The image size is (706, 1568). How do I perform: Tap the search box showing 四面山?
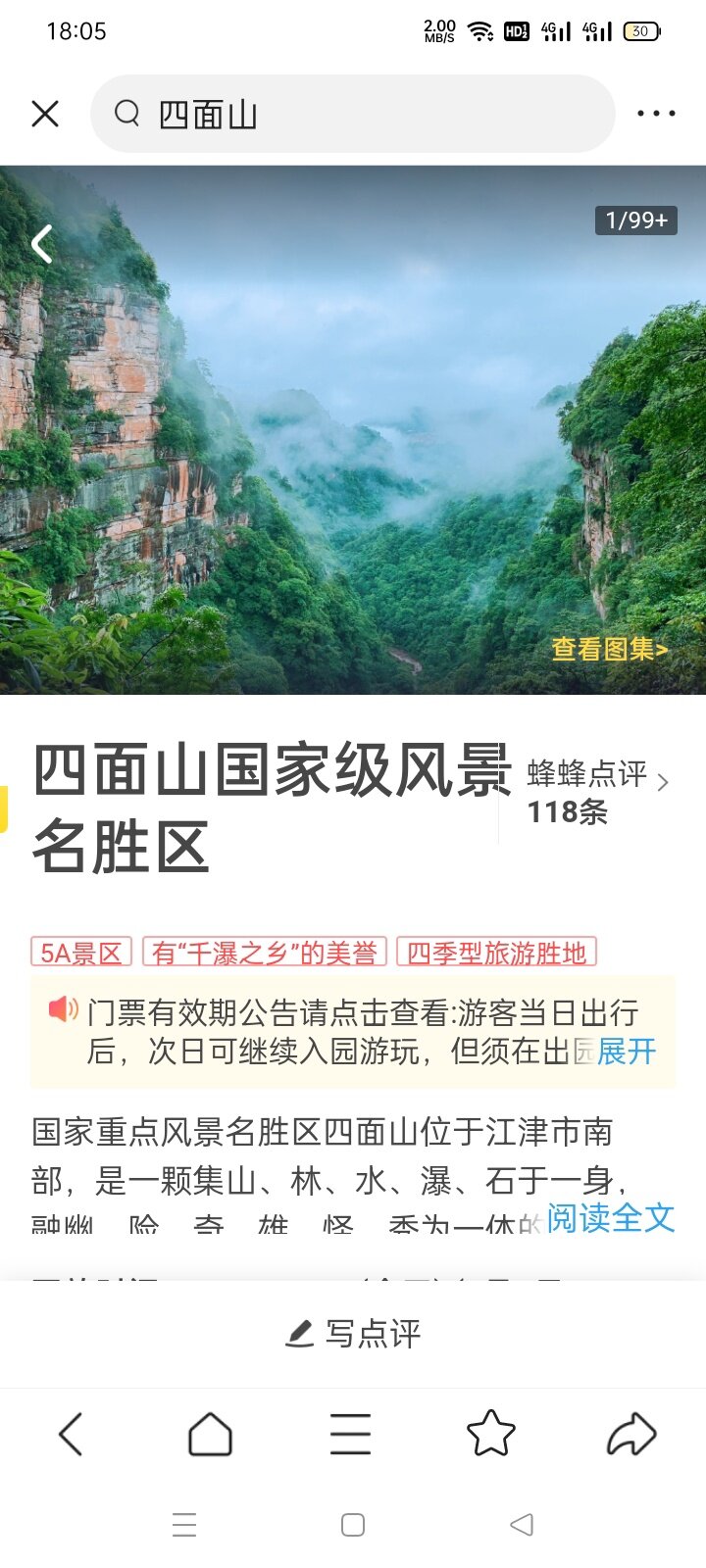353,114
